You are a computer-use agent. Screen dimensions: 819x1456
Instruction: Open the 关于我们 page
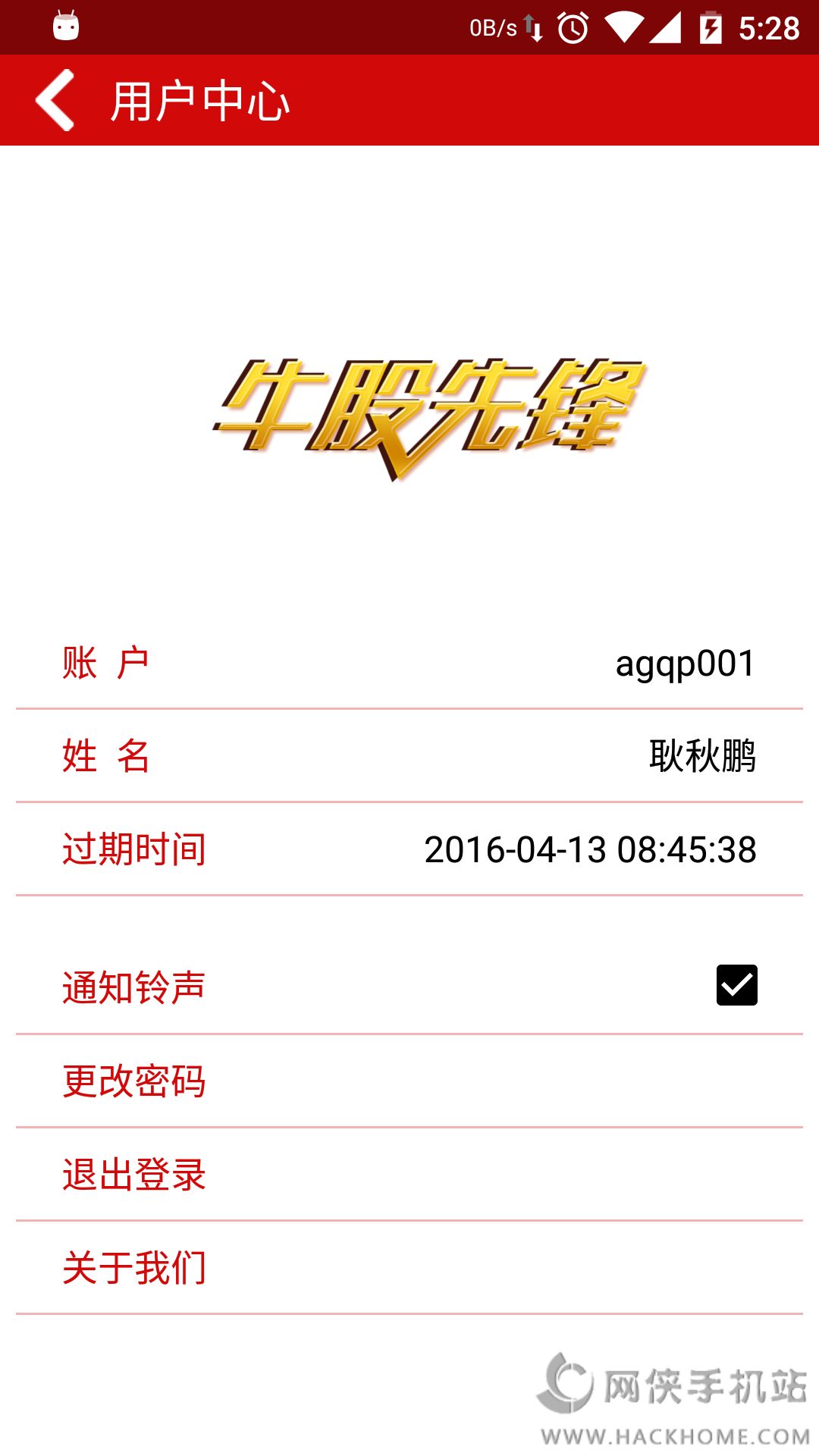409,1268
